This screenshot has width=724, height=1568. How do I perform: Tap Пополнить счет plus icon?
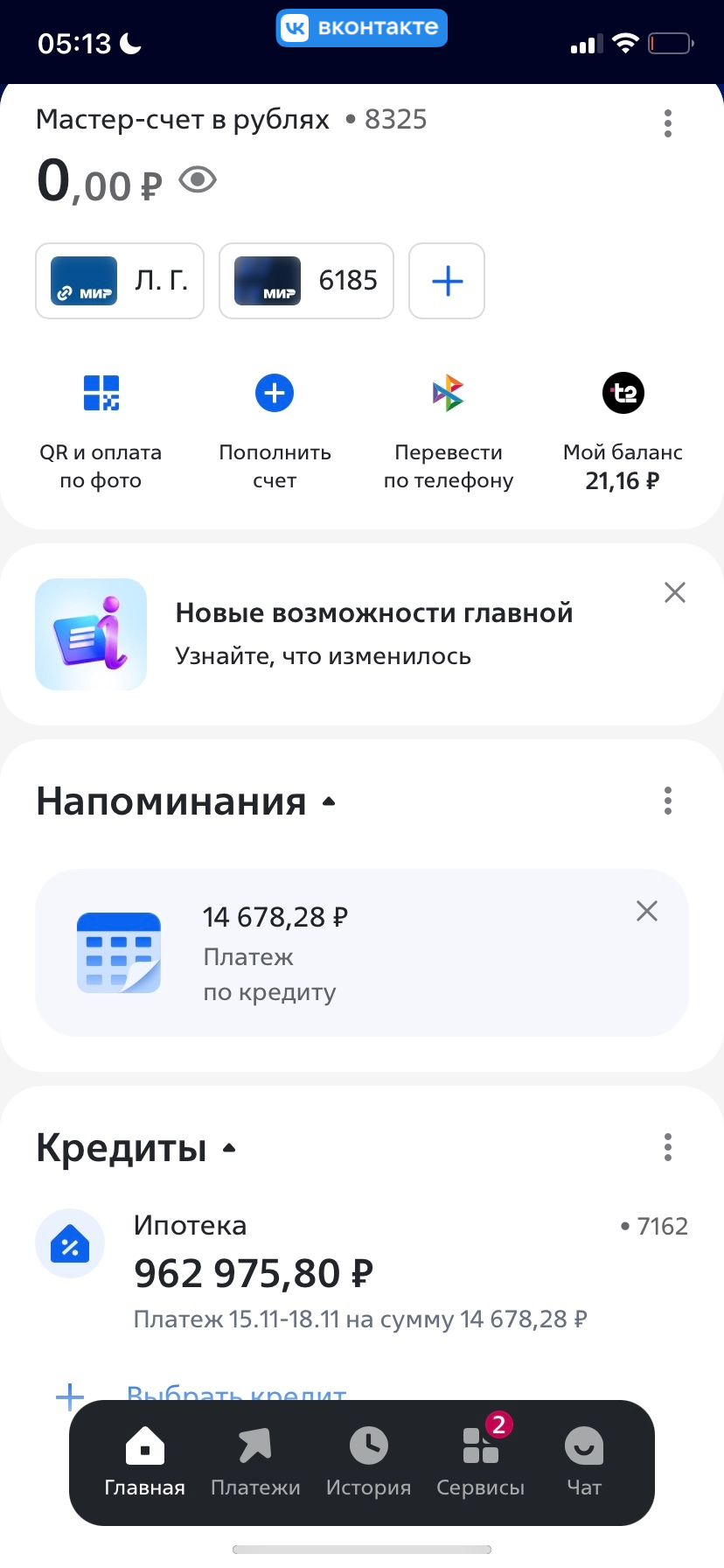click(x=274, y=393)
